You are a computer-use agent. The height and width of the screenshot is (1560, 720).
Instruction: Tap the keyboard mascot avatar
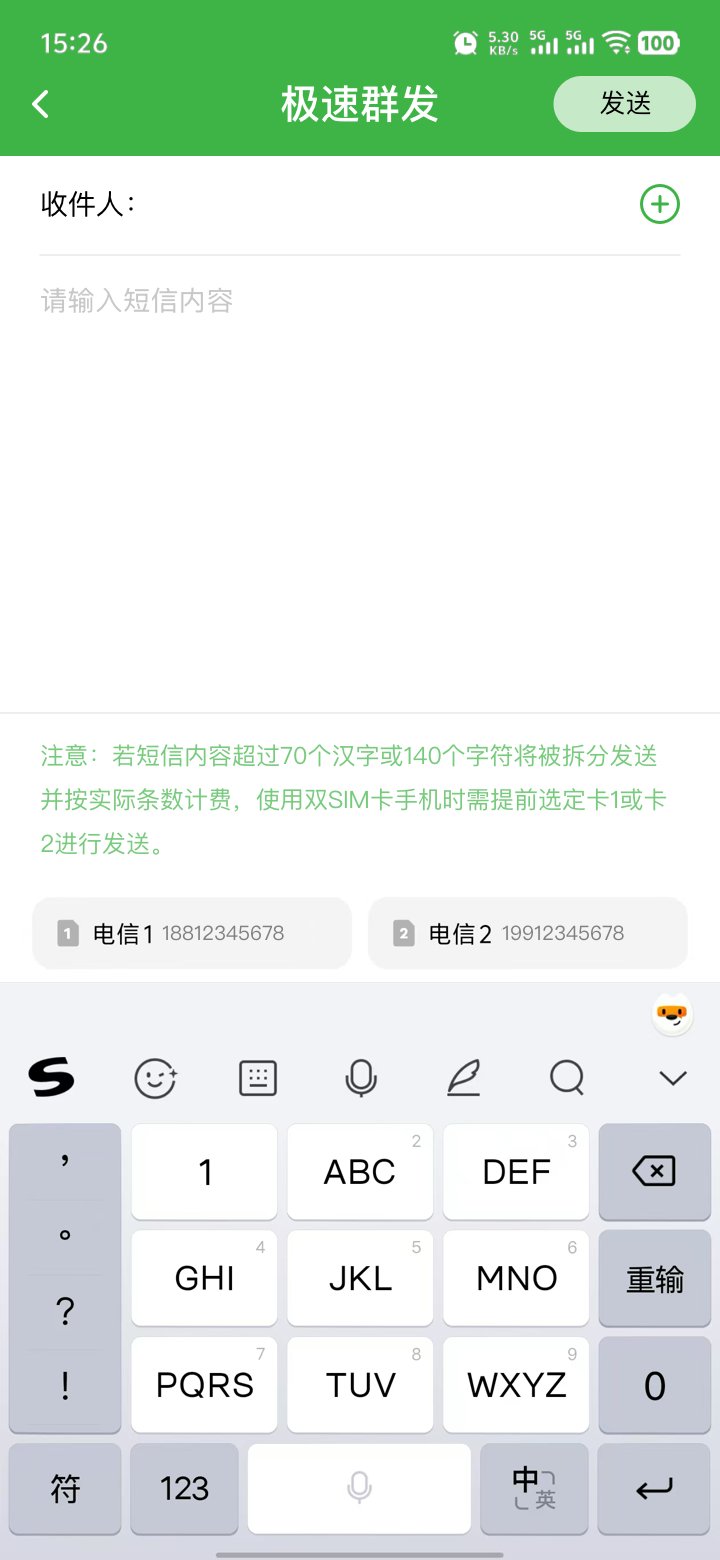click(x=671, y=1013)
